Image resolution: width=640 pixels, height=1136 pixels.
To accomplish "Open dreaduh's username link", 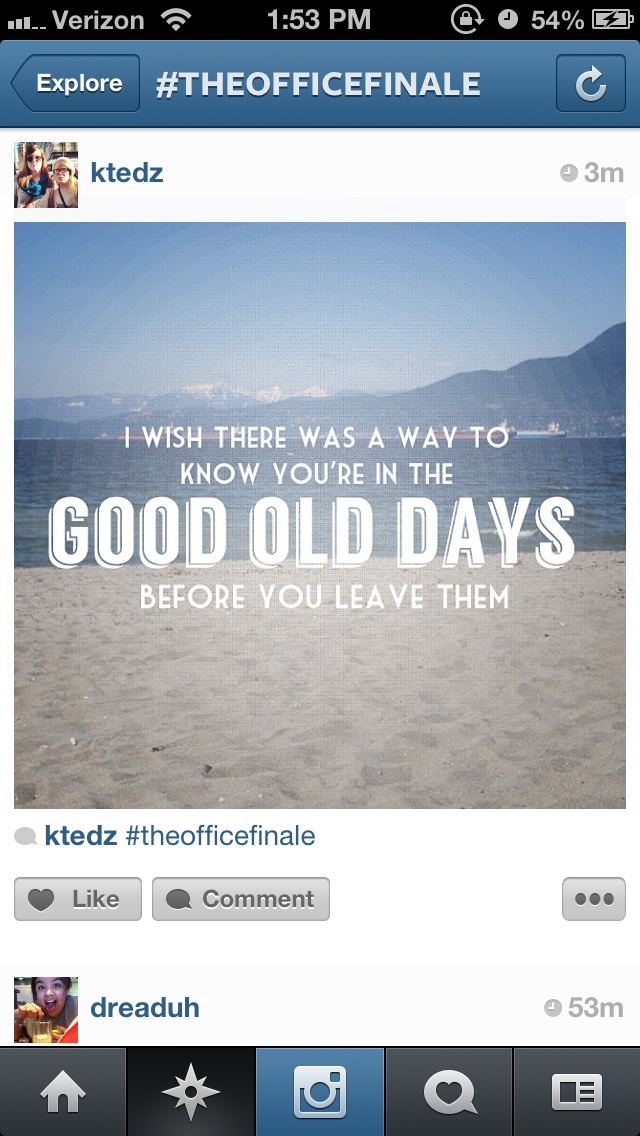I will pyautogui.click(x=144, y=1008).
